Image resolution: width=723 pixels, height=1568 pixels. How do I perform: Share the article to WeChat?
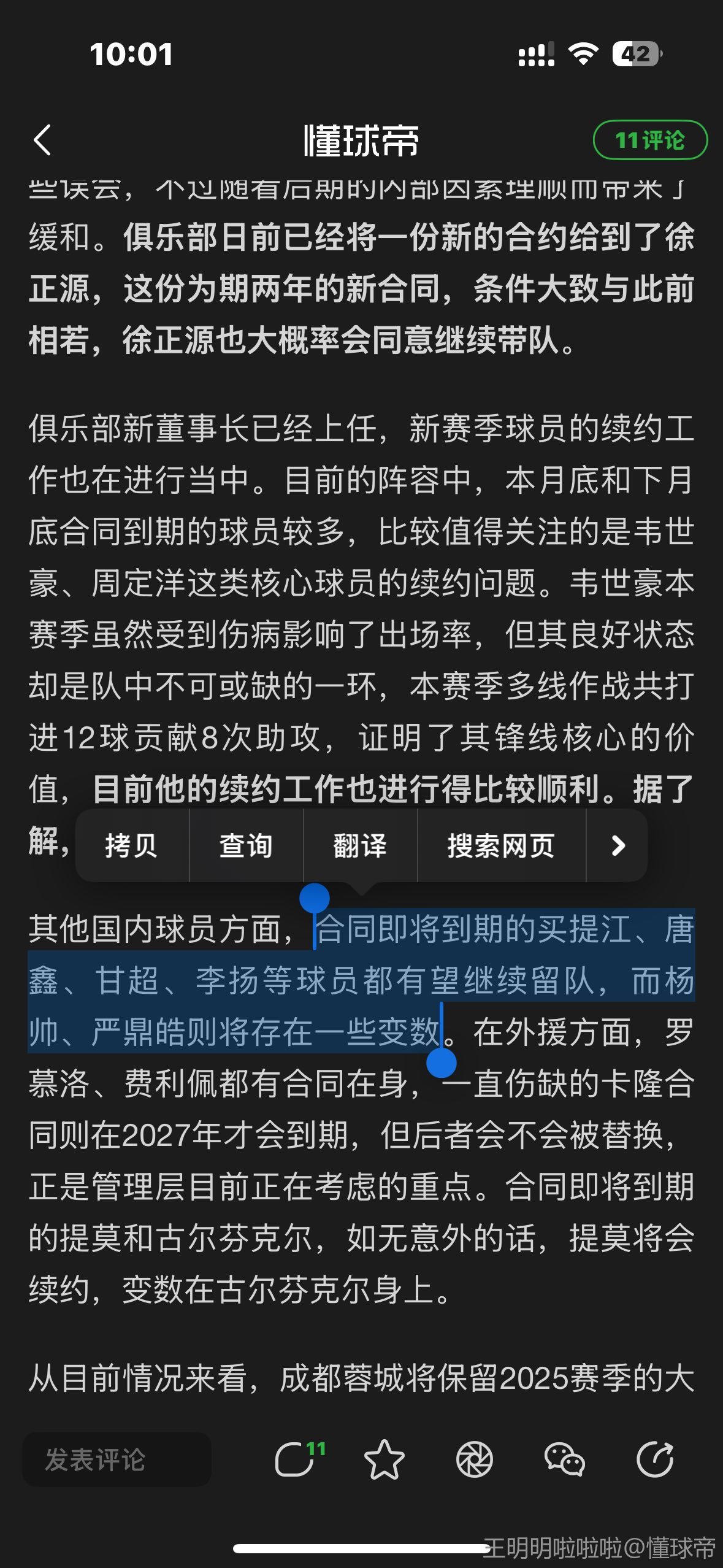click(x=564, y=1459)
